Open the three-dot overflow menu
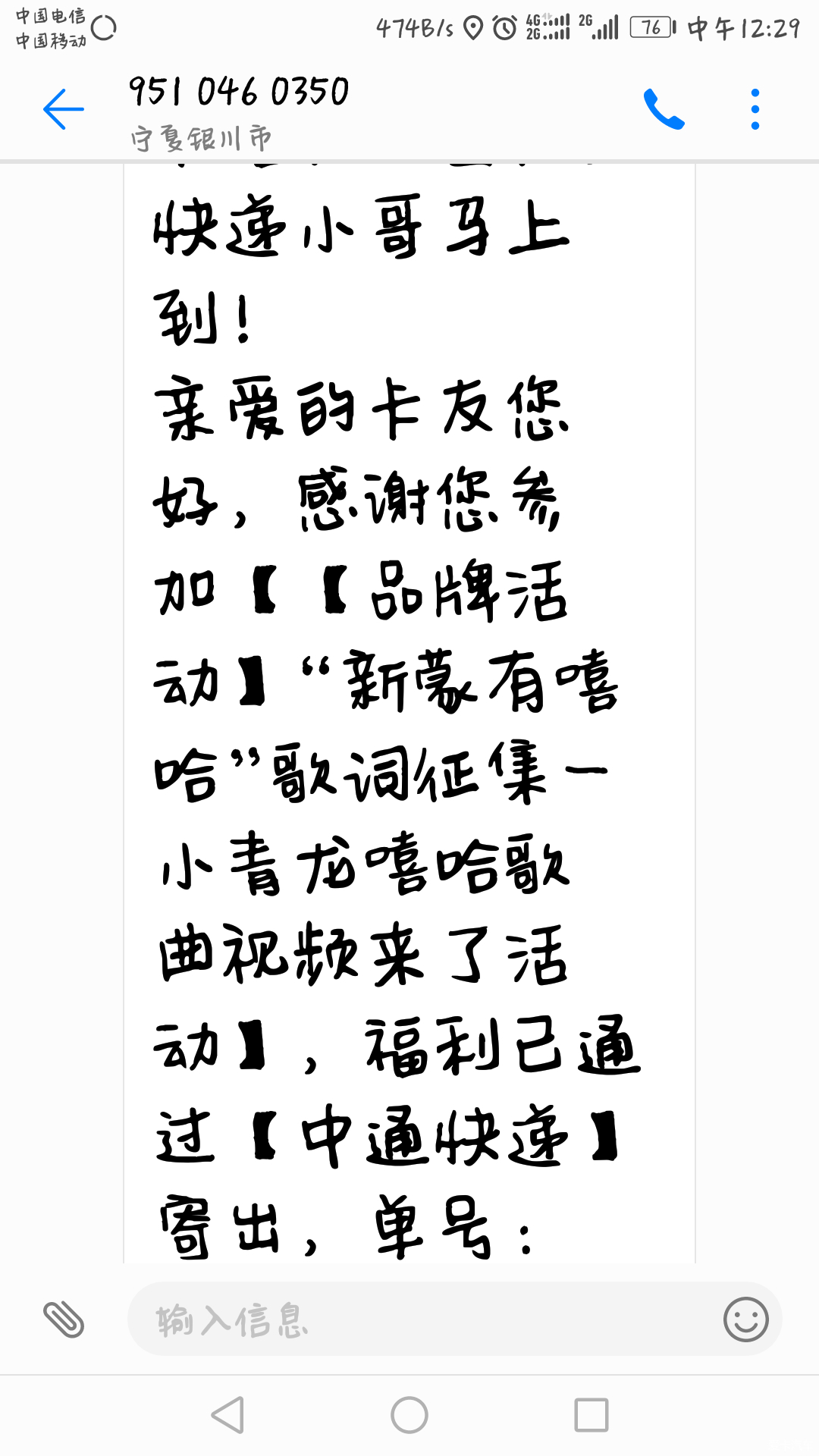This screenshot has height=1456, width=819. [755, 109]
